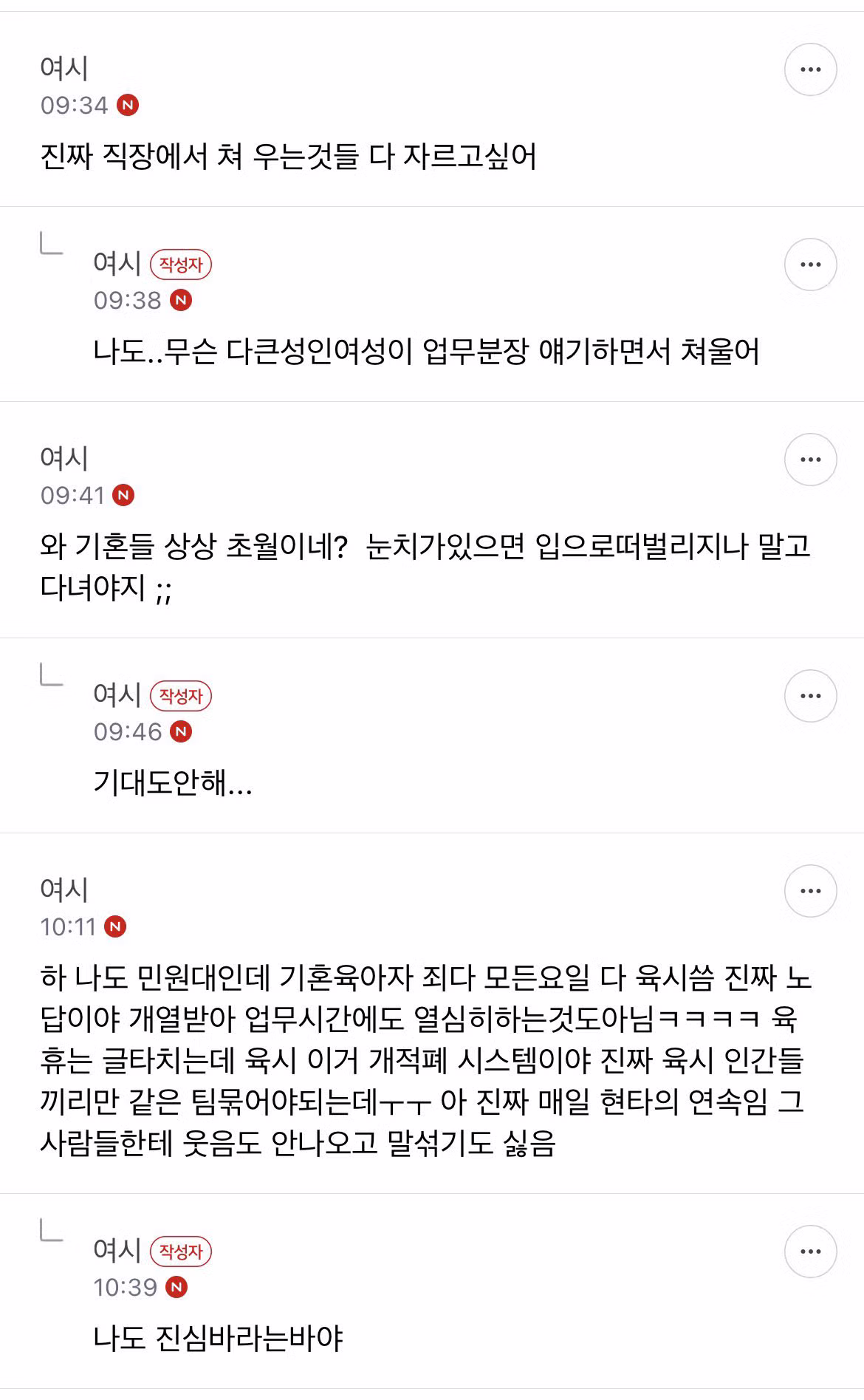Open options menu for the 10:11 comment
The width and height of the screenshot is (864, 1400).
tap(811, 890)
